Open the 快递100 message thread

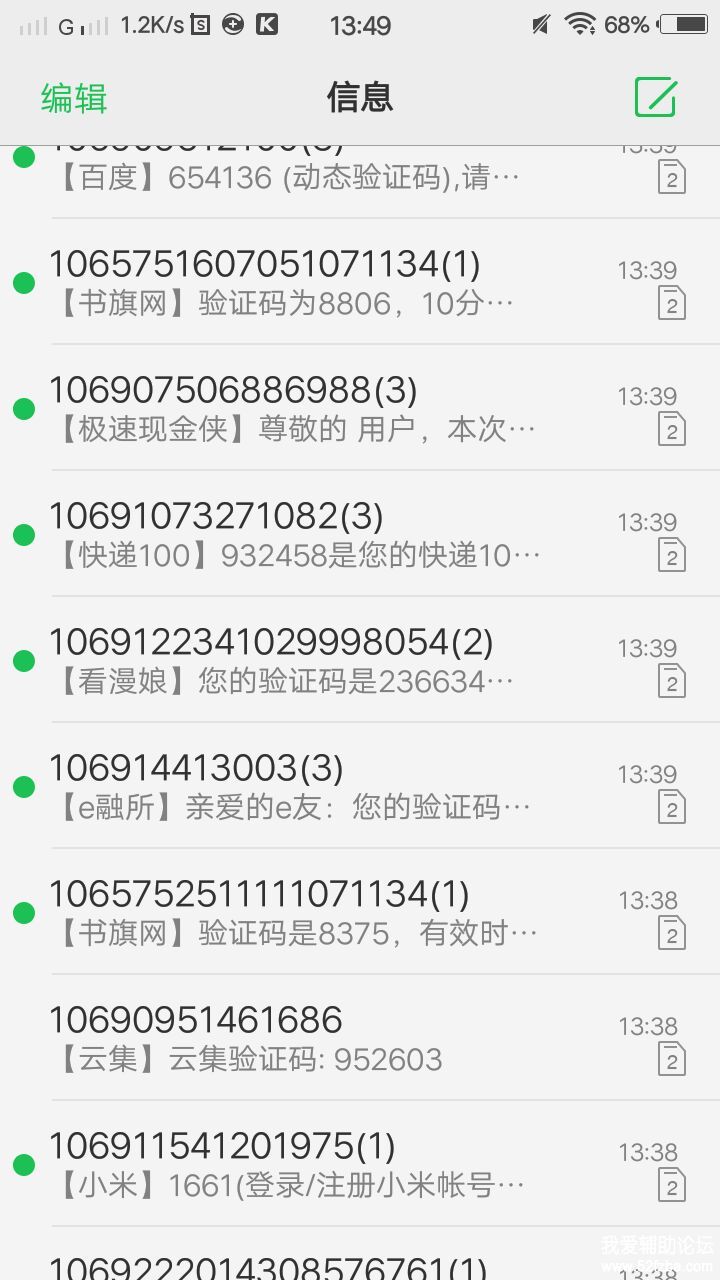[330, 535]
